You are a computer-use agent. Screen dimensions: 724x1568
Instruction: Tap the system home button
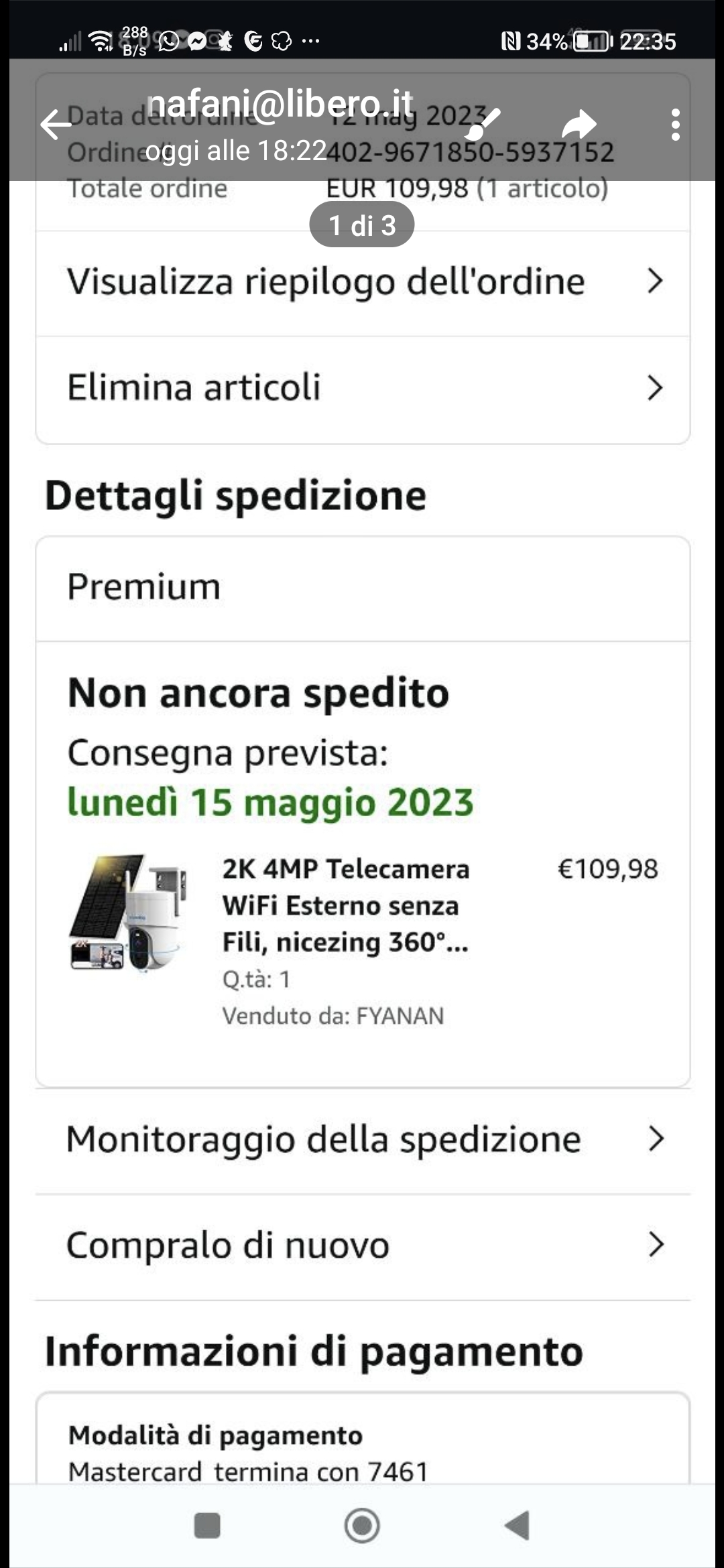[362, 1526]
